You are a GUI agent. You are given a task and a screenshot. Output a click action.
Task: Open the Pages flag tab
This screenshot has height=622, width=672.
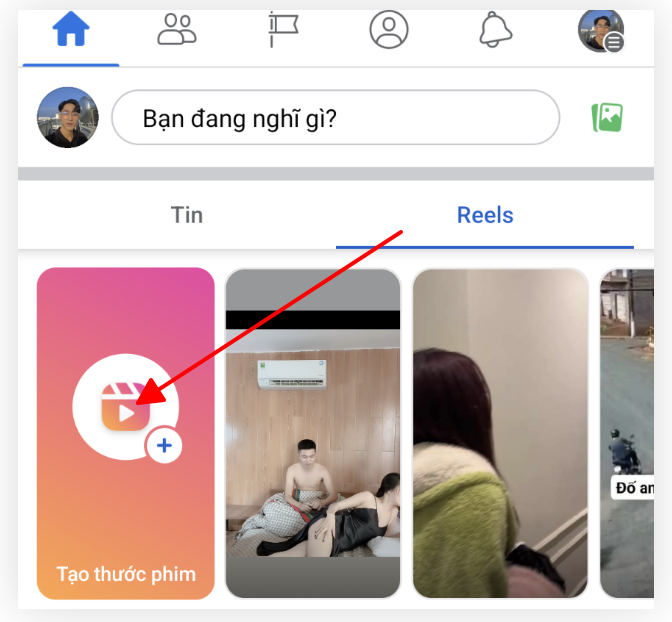pyautogui.click(x=283, y=30)
